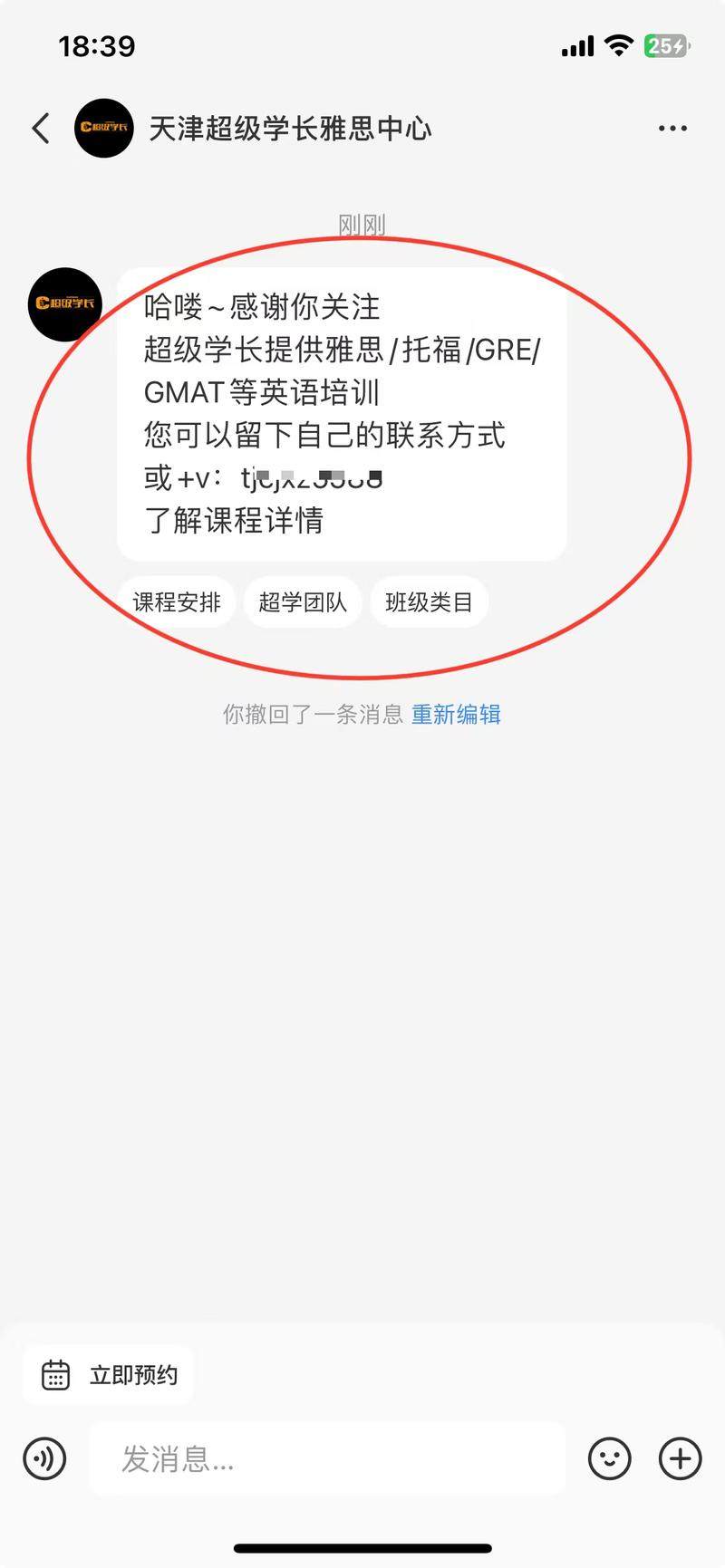Open the 天津超级学长雅思中心 avatar in the header

[104, 129]
